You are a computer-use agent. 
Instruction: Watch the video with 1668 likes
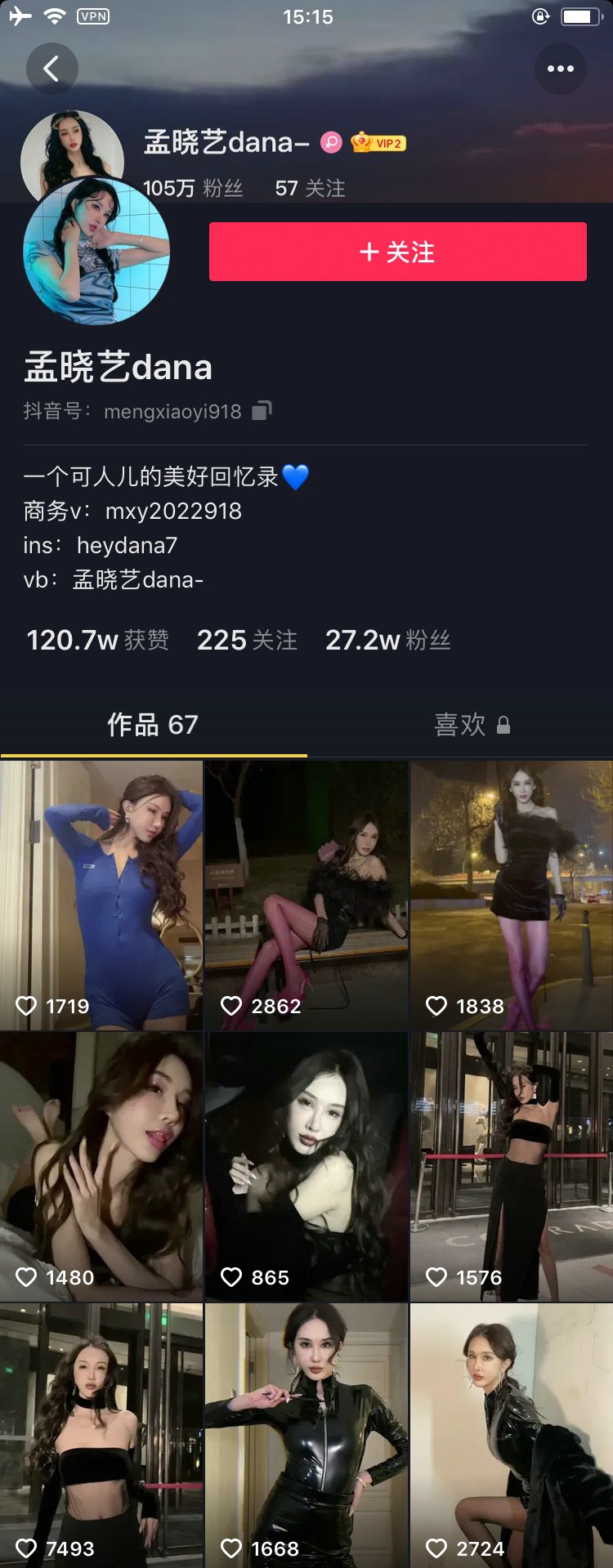point(306,1434)
